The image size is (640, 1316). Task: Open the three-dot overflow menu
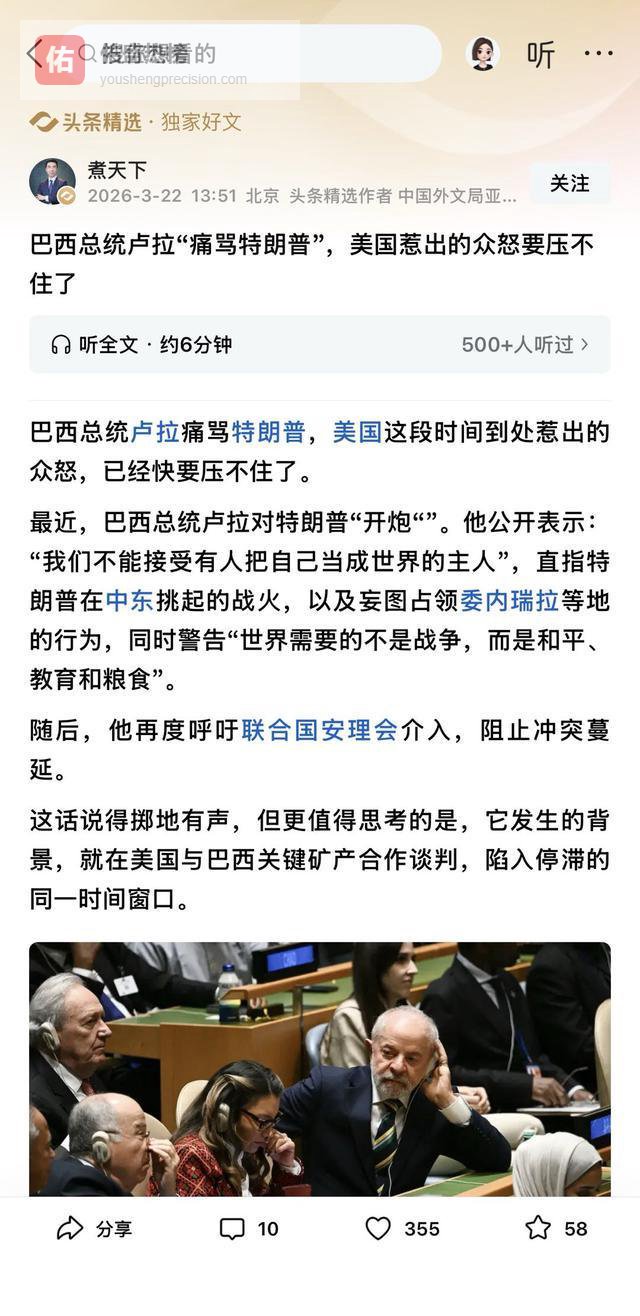tap(599, 54)
